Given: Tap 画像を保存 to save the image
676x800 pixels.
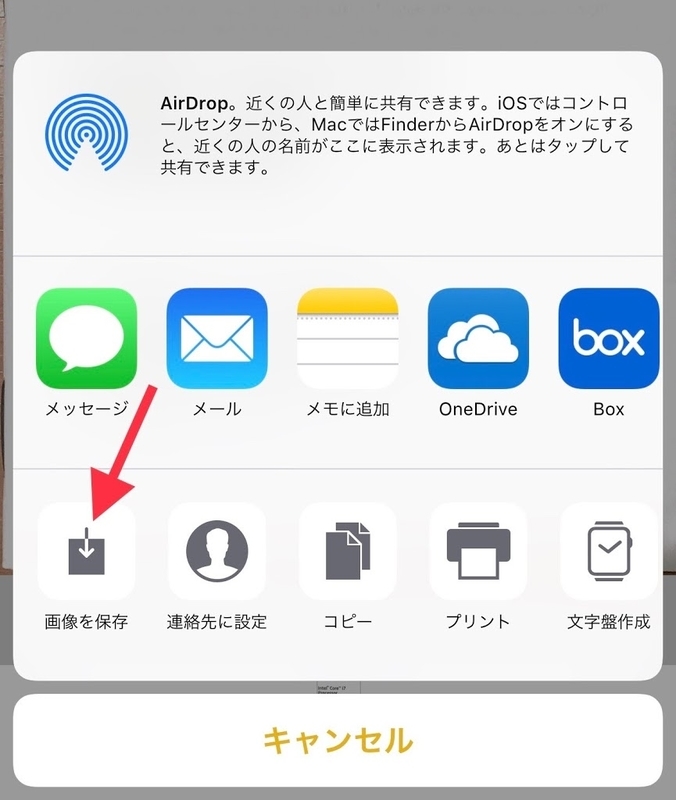Looking at the screenshot, I should pyautogui.click(x=86, y=551).
